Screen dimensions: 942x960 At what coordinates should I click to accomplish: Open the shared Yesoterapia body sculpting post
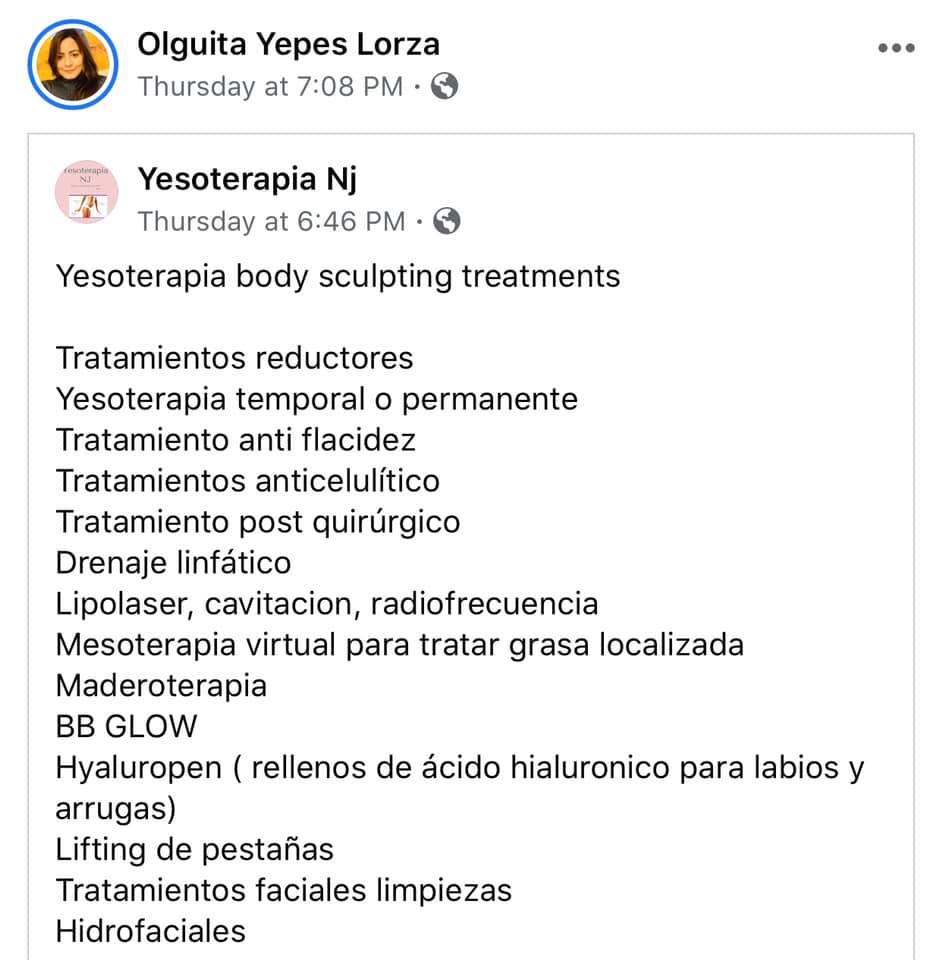(338, 276)
